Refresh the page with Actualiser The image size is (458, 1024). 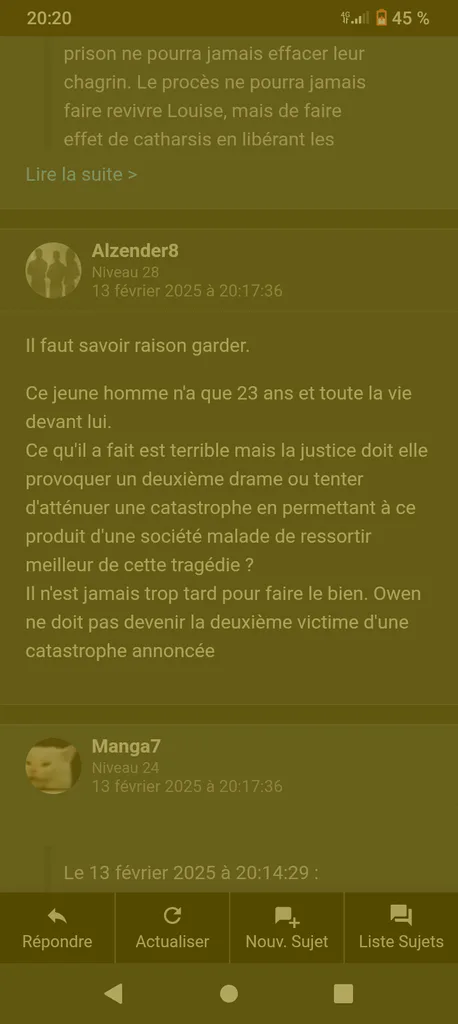(172, 928)
